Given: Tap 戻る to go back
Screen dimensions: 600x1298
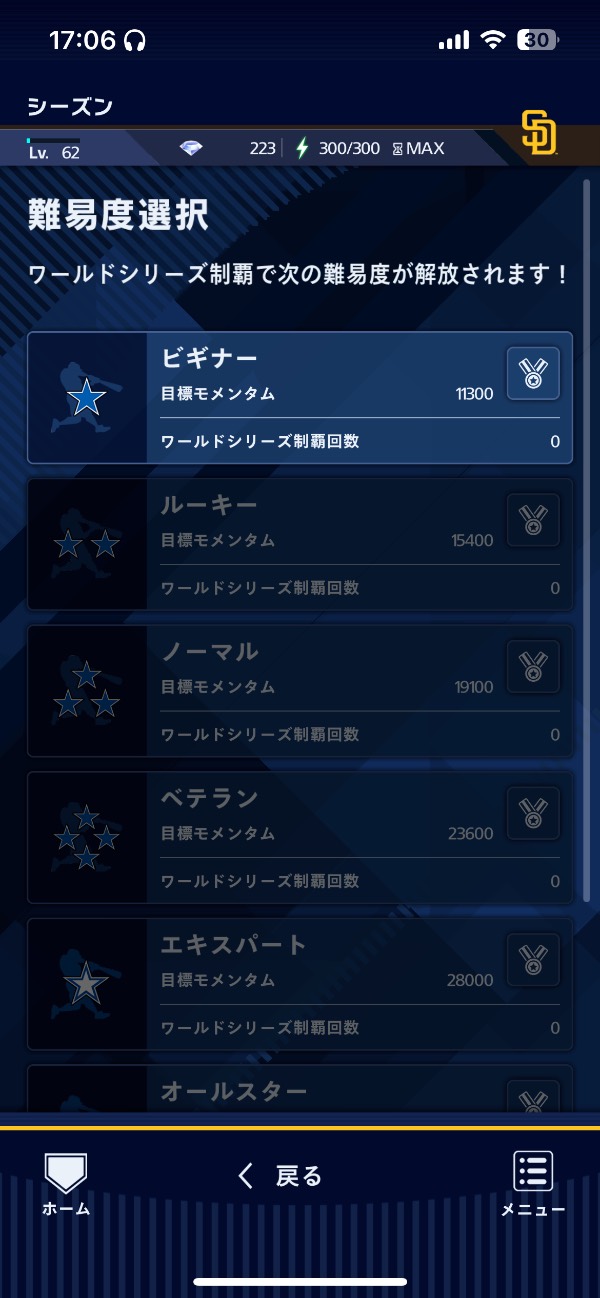Looking at the screenshot, I should coord(281,1176).
